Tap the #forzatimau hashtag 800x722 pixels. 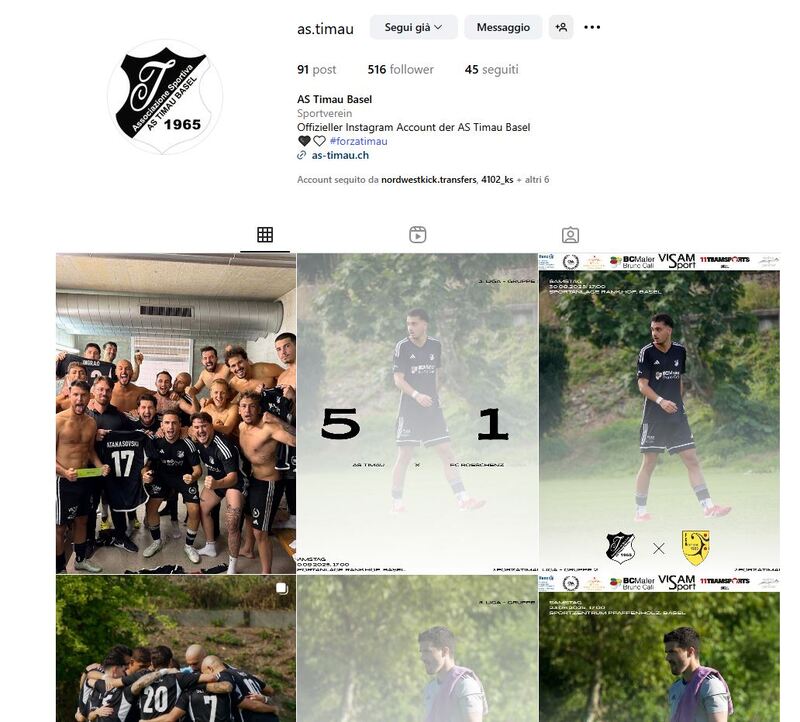click(x=358, y=141)
